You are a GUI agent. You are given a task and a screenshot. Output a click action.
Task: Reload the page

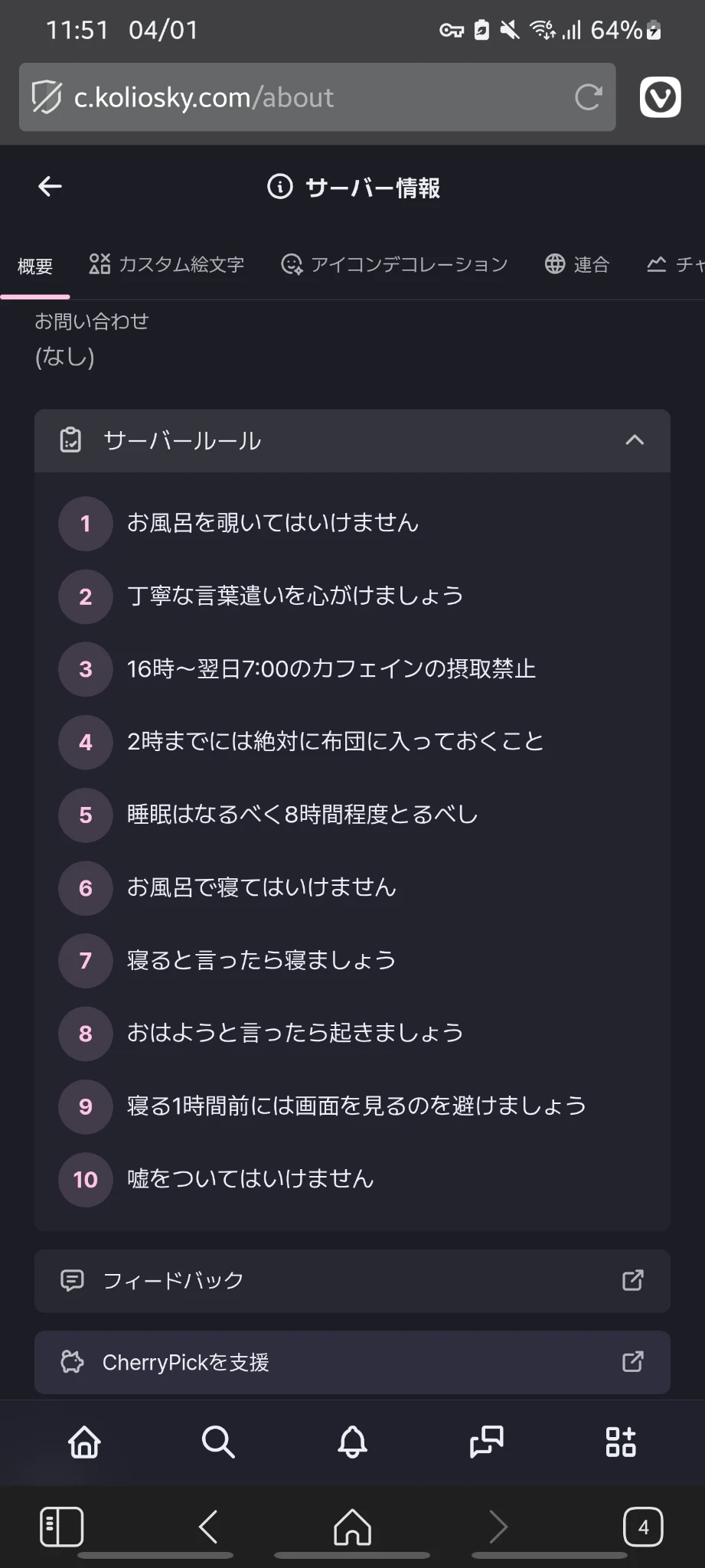coord(588,97)
